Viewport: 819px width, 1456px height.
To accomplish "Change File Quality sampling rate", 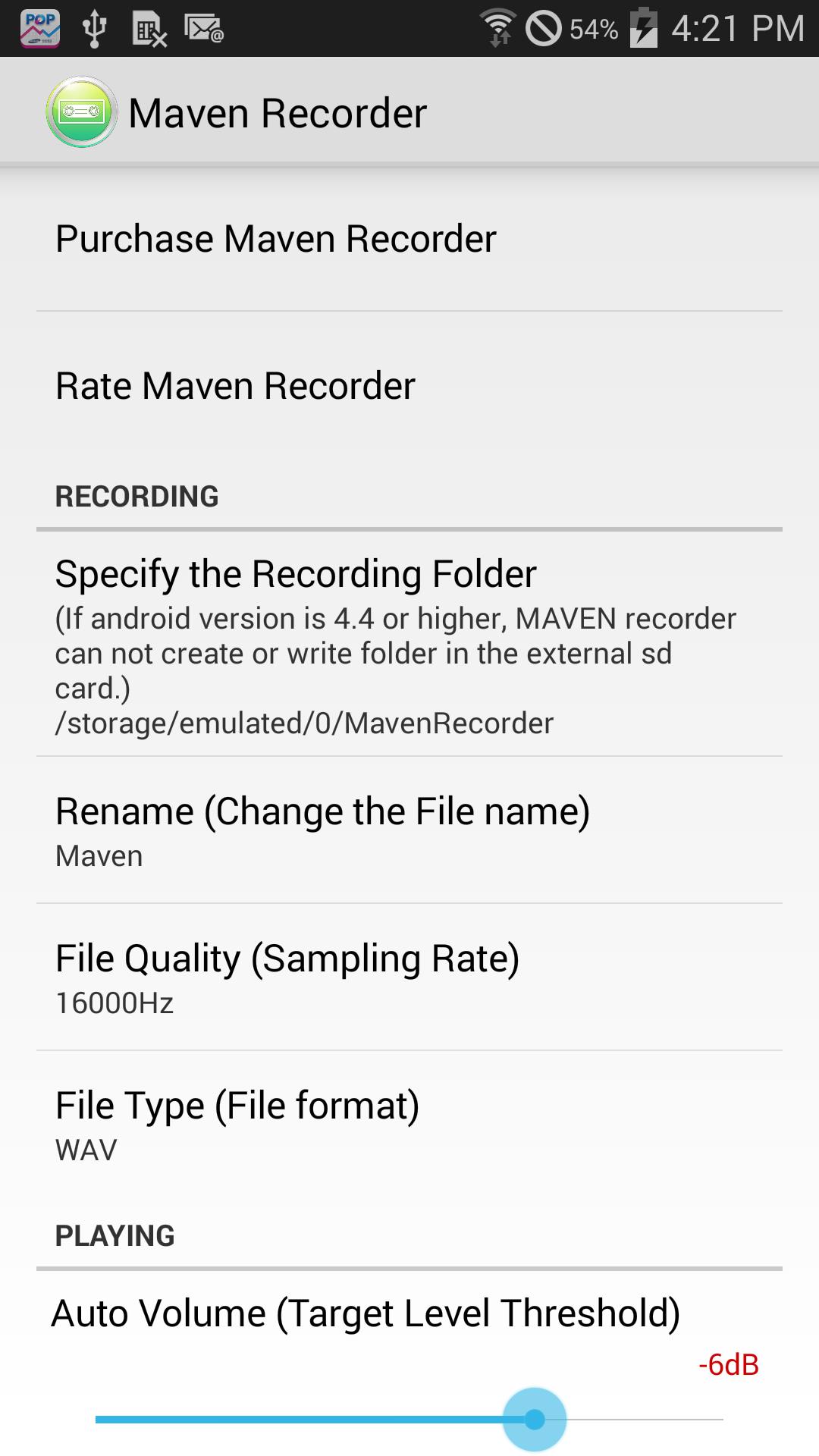I will tap(409, 977).
